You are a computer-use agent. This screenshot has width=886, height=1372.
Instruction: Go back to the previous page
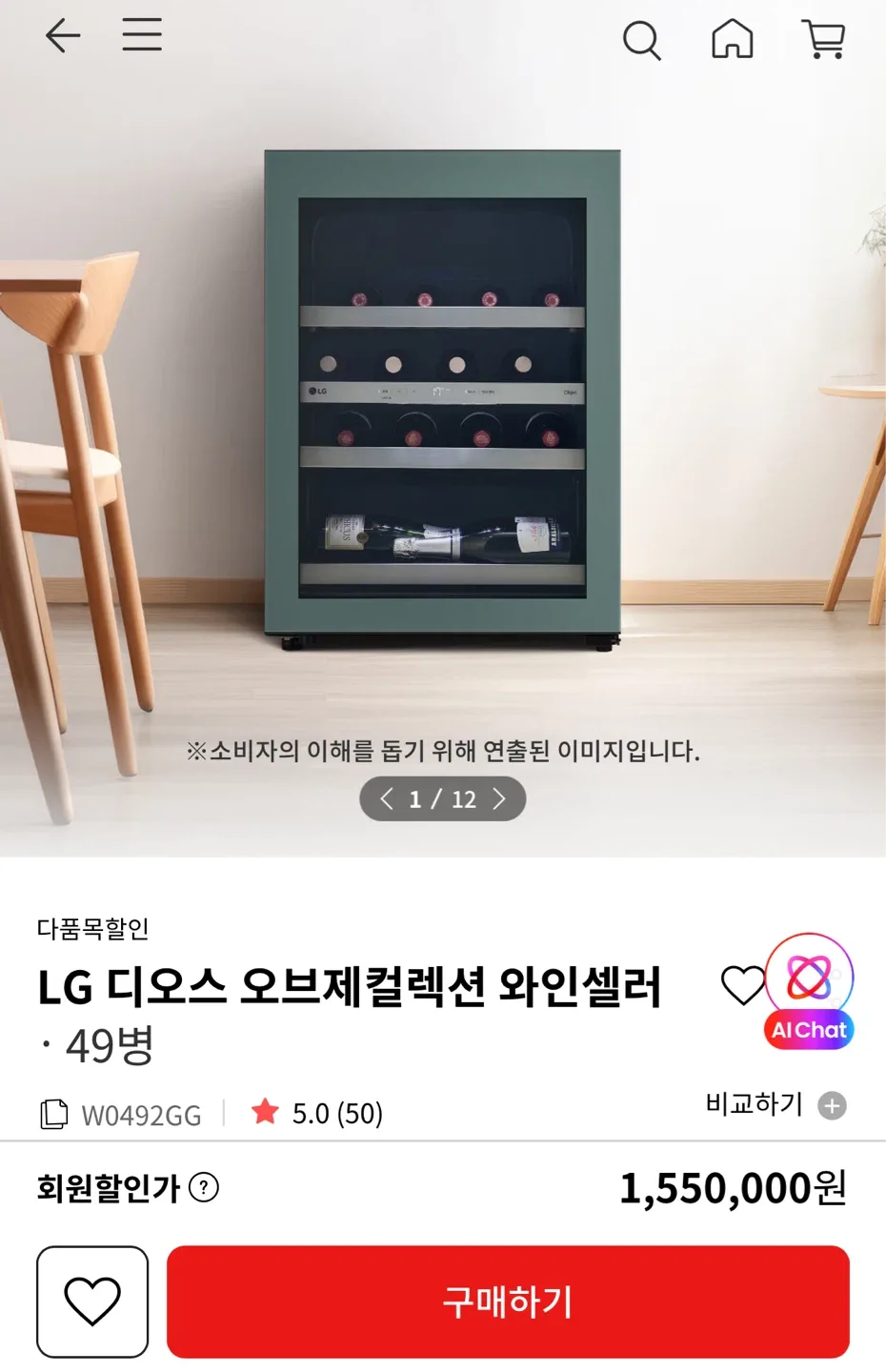[63, 36]
